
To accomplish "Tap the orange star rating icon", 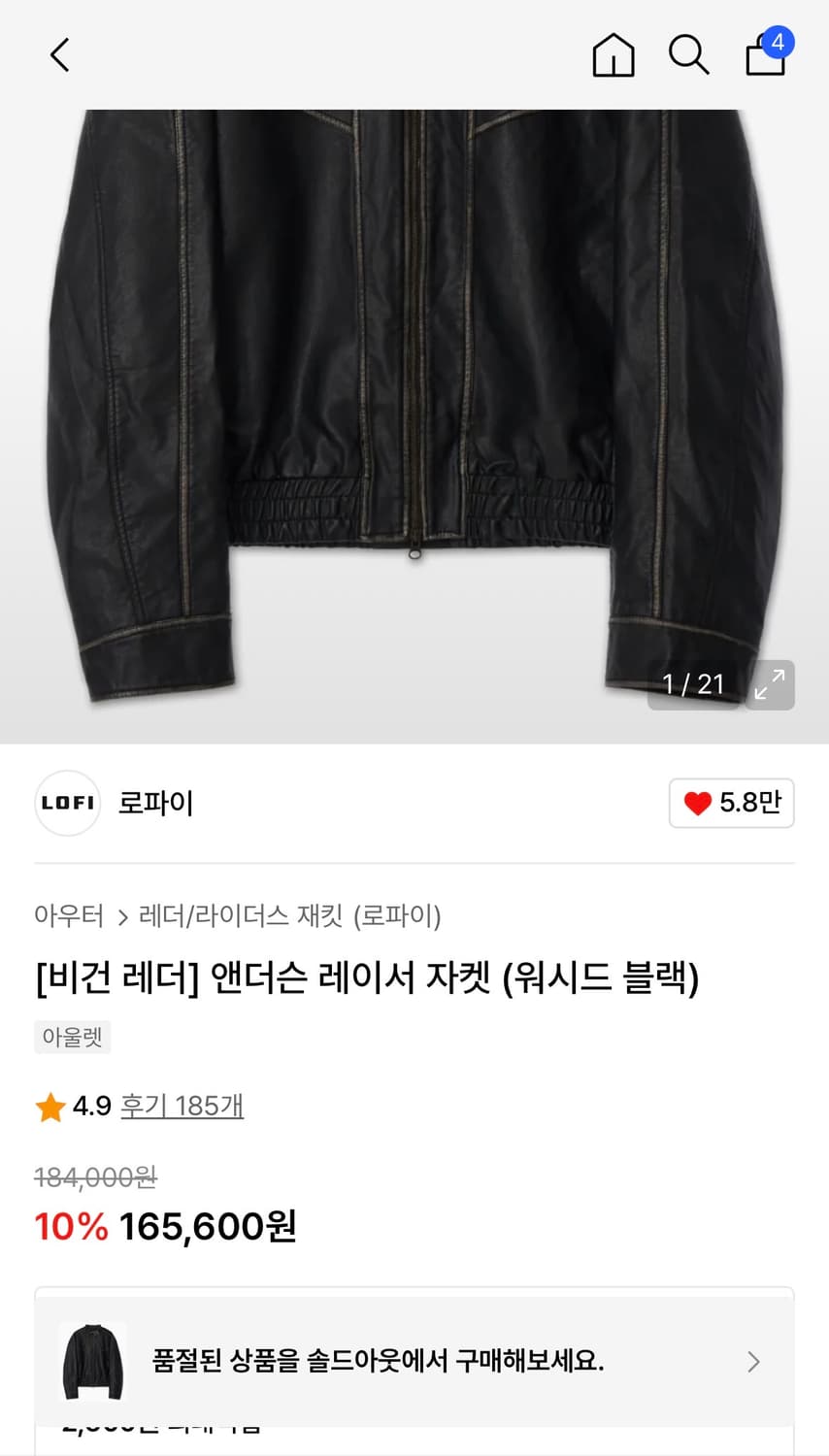I will click(50, 1107).
